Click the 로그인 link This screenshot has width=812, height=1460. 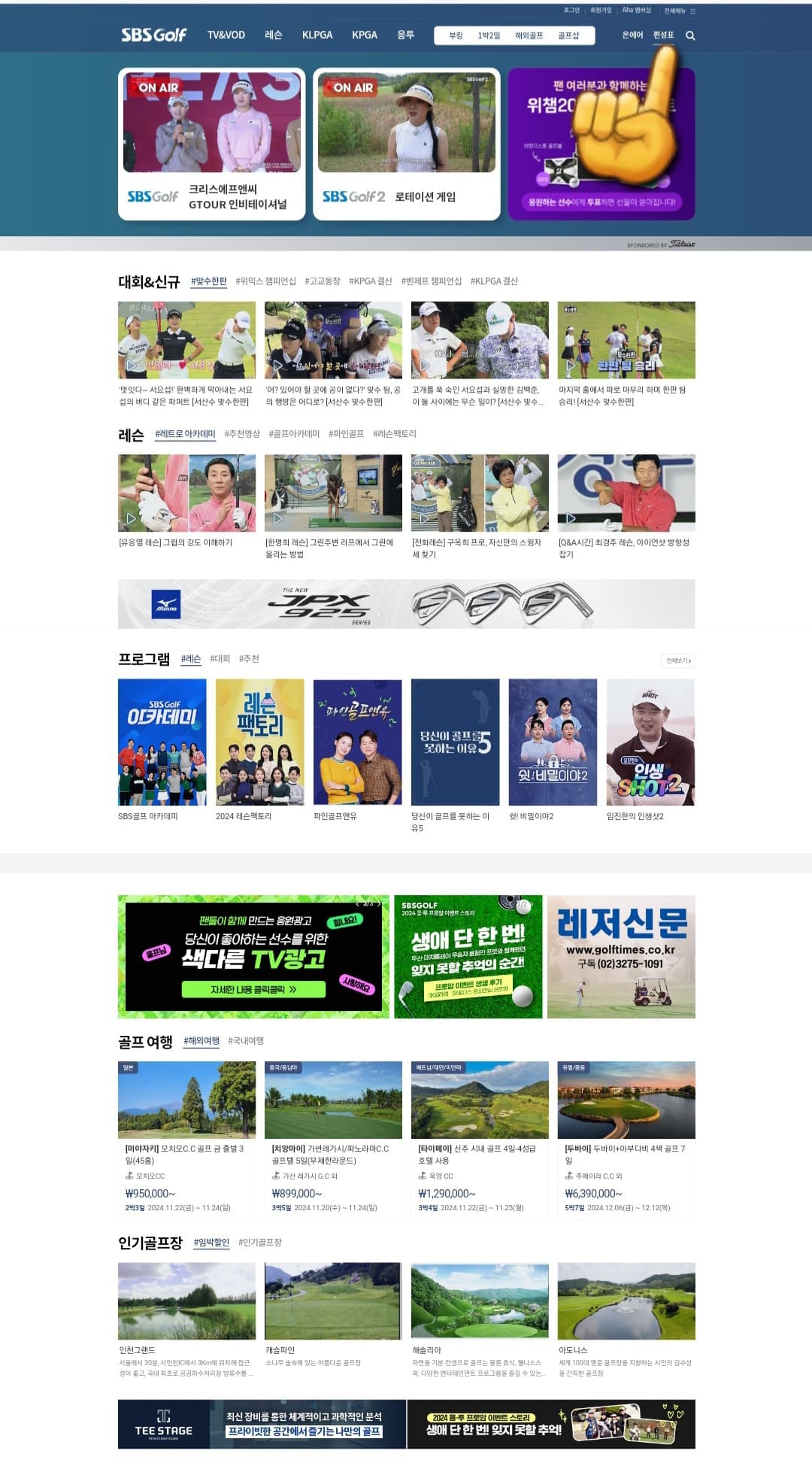[571, 10]
